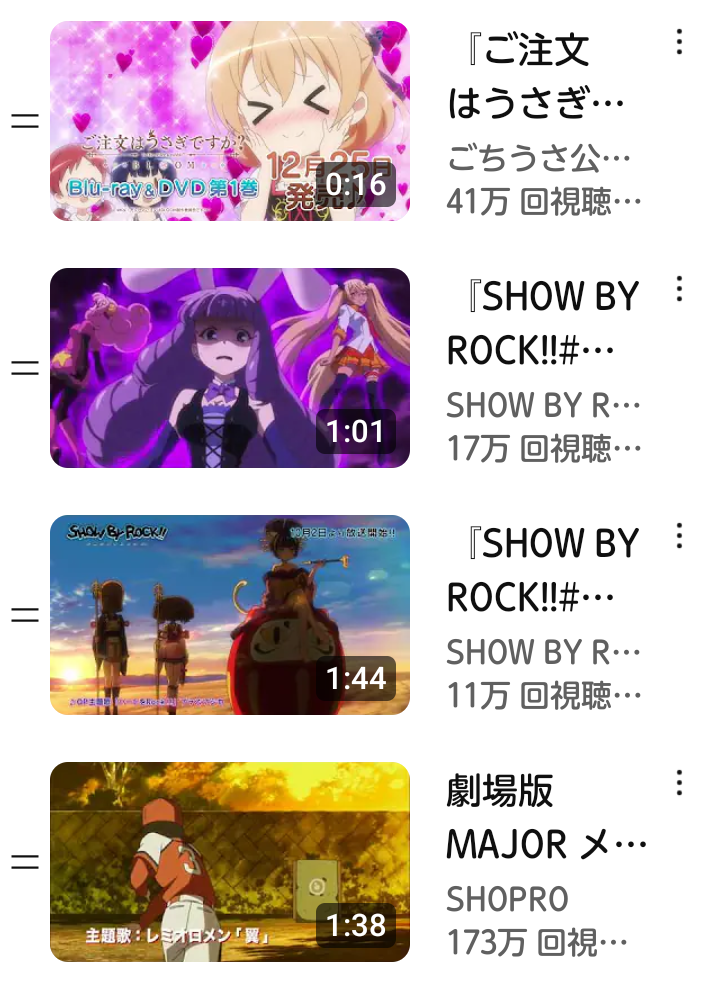The image size is (720, 988).
Task: Watch the SHOW BY ROCK!! video lasting 1:44
Action: (x=230, y=615)
